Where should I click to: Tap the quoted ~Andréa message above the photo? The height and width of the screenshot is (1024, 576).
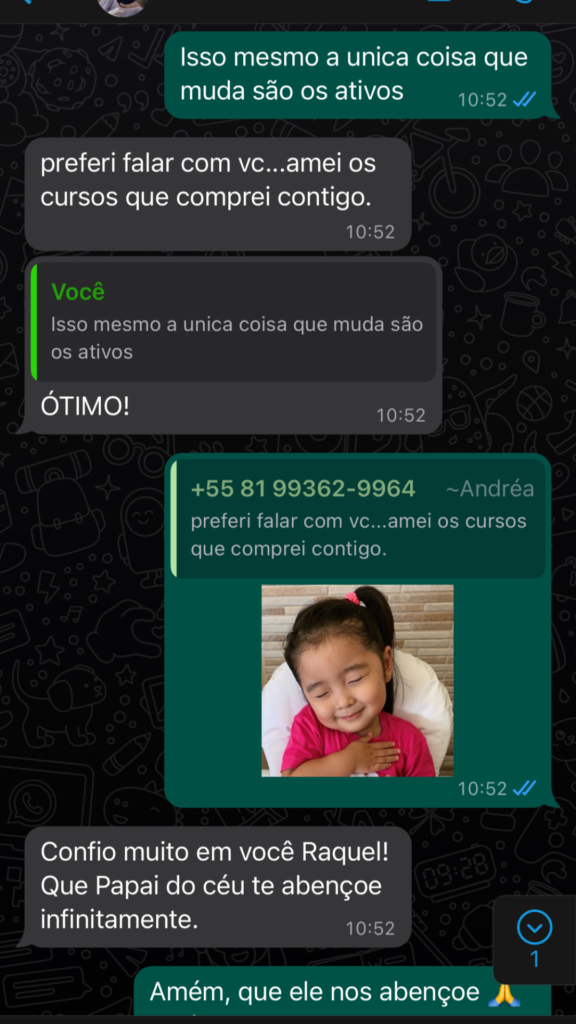(x=357, y=518)
